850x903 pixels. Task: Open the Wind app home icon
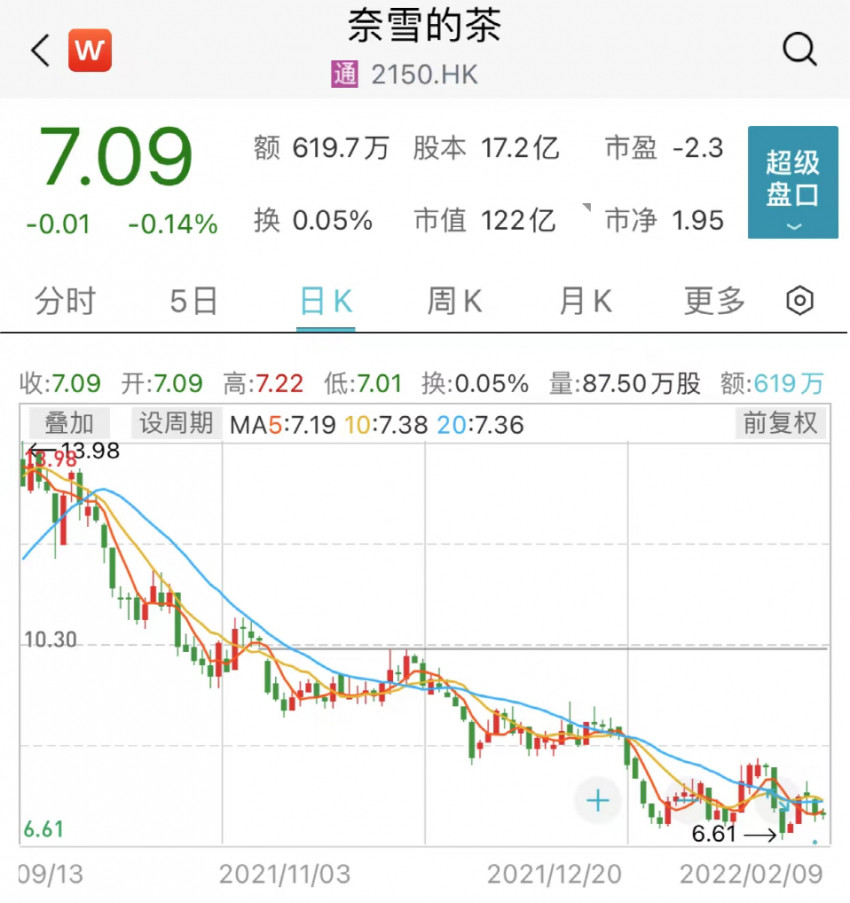(88, 49)
